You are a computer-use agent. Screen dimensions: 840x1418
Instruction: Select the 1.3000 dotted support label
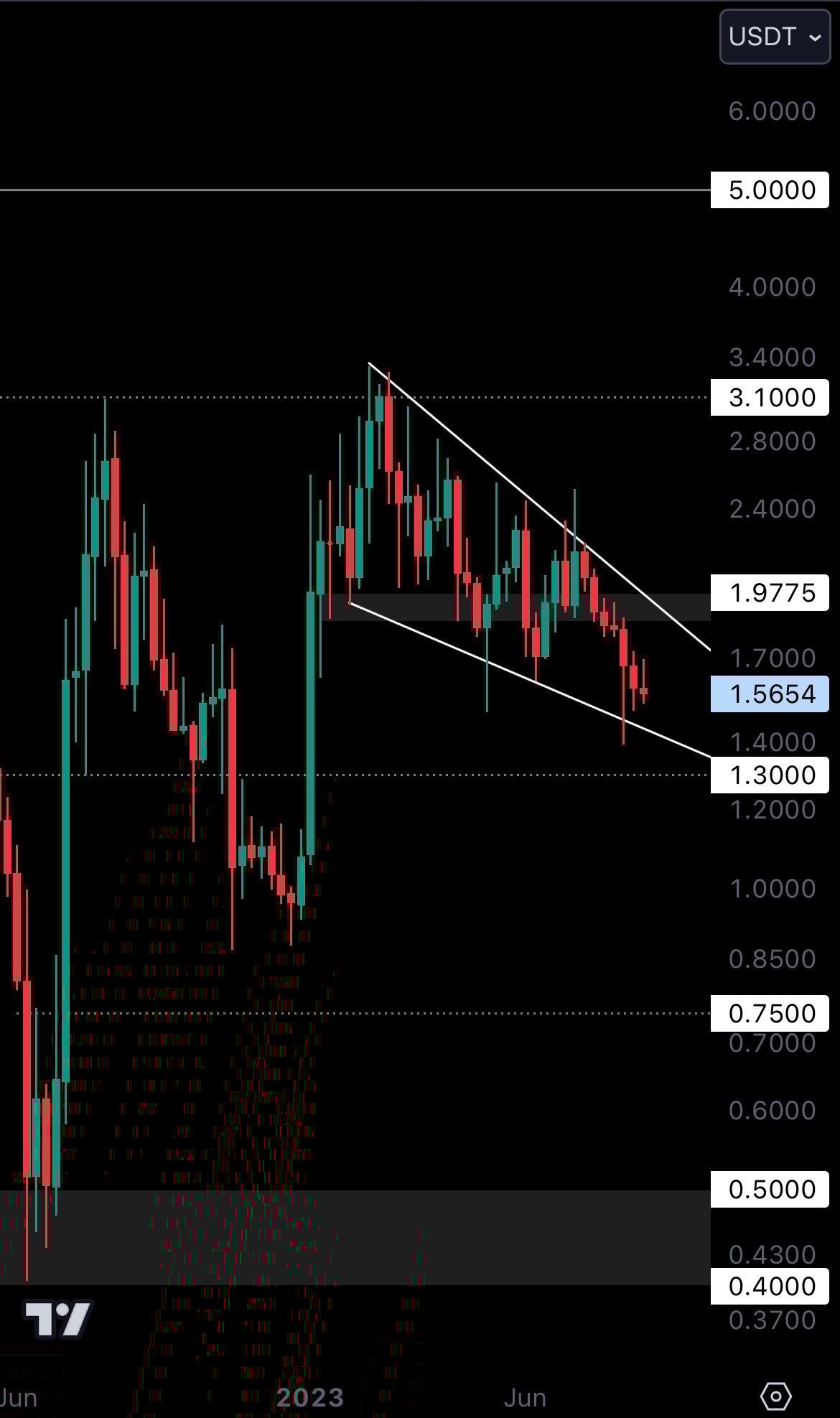coord(769,775)
